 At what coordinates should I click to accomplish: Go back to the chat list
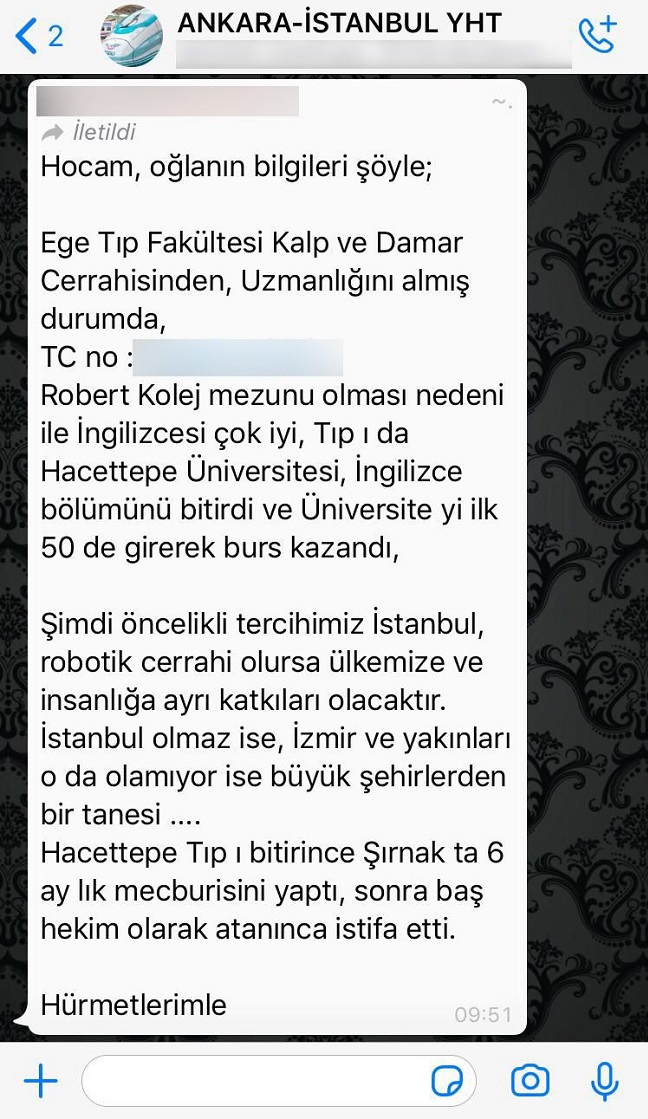pyautogui.click(x=36, y=37)
